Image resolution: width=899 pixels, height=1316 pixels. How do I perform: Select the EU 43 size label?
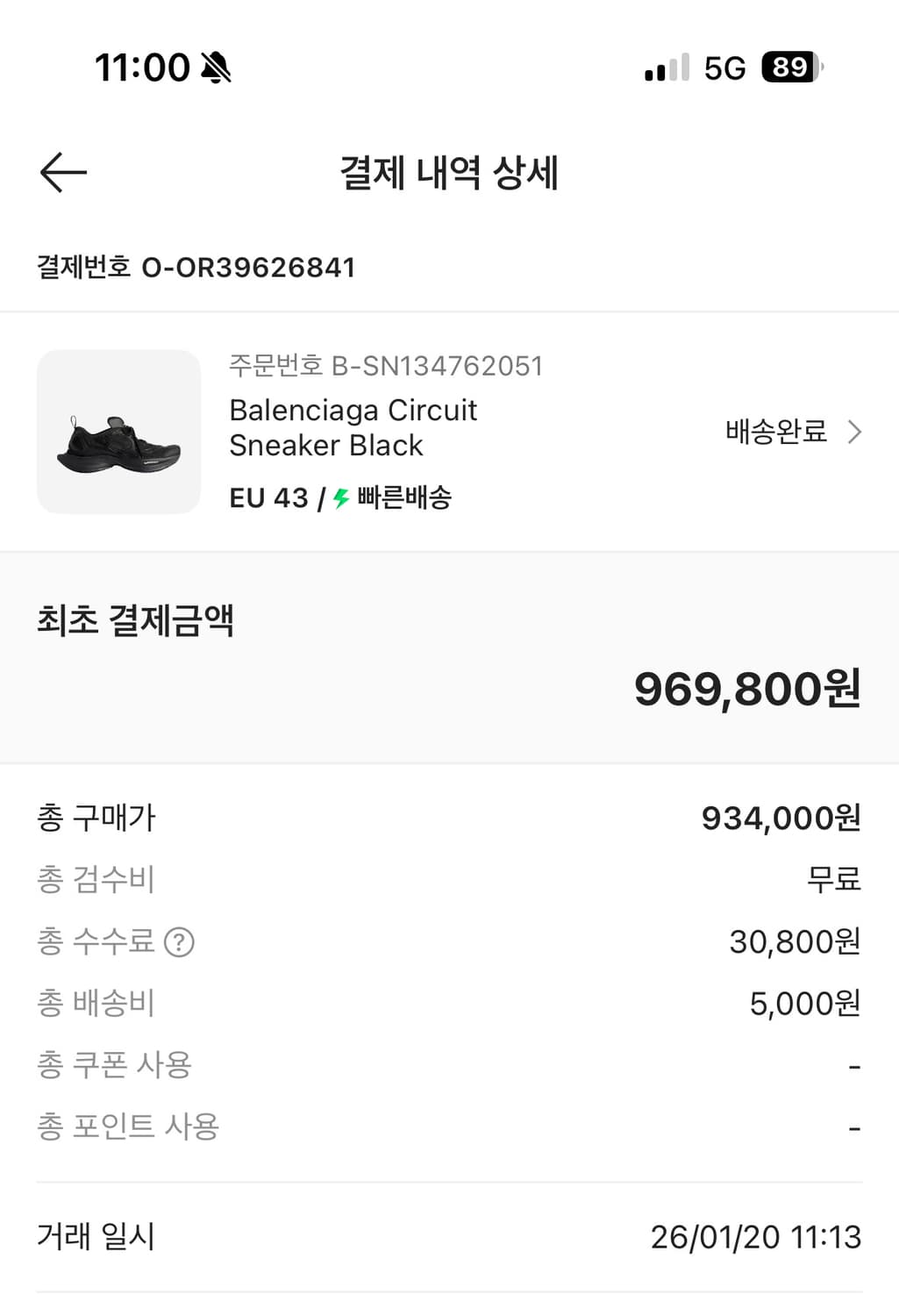point(268,497)
